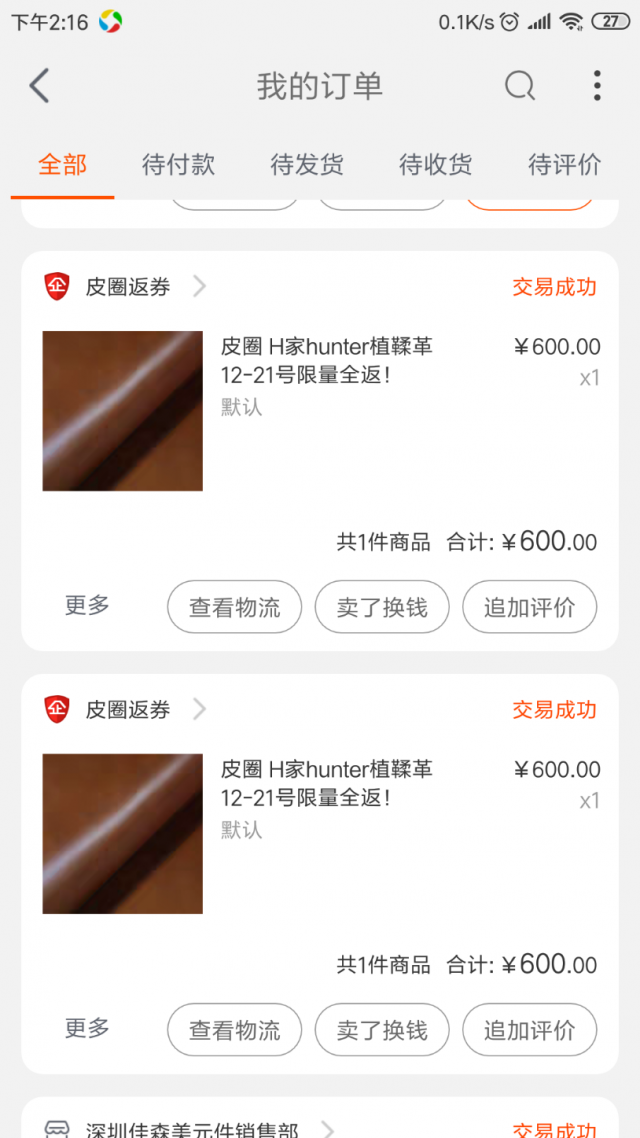Tap 卖了换钱 on the second 皮圈 order
The image size is (640, 1138).
coord(382,1030)
